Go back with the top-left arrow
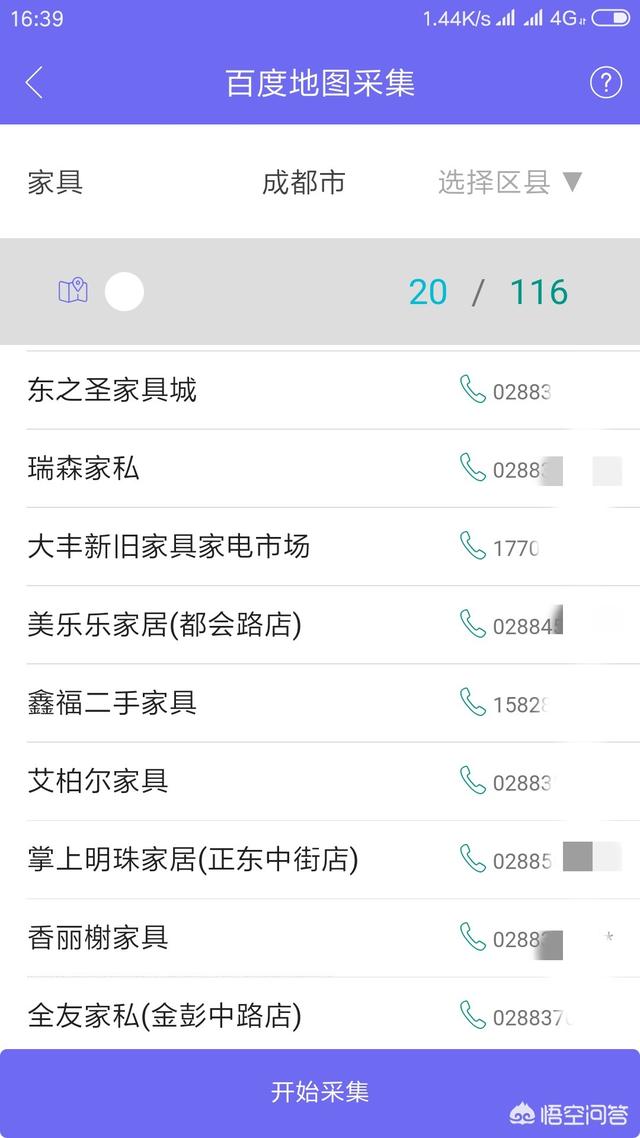Image resolution: width=640 pixels, height=1138 pixels. (x=34, y=83)
